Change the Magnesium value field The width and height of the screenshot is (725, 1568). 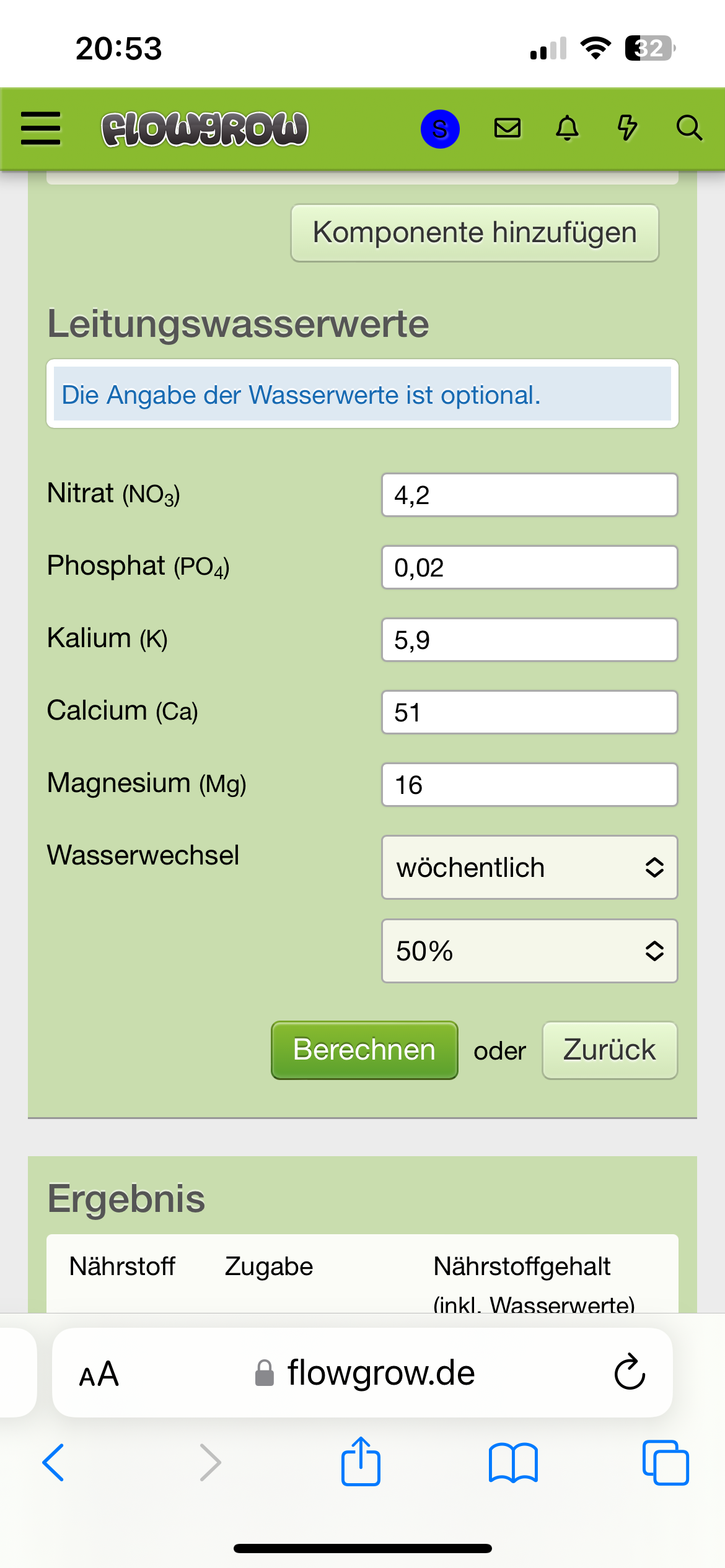[529, 785]
